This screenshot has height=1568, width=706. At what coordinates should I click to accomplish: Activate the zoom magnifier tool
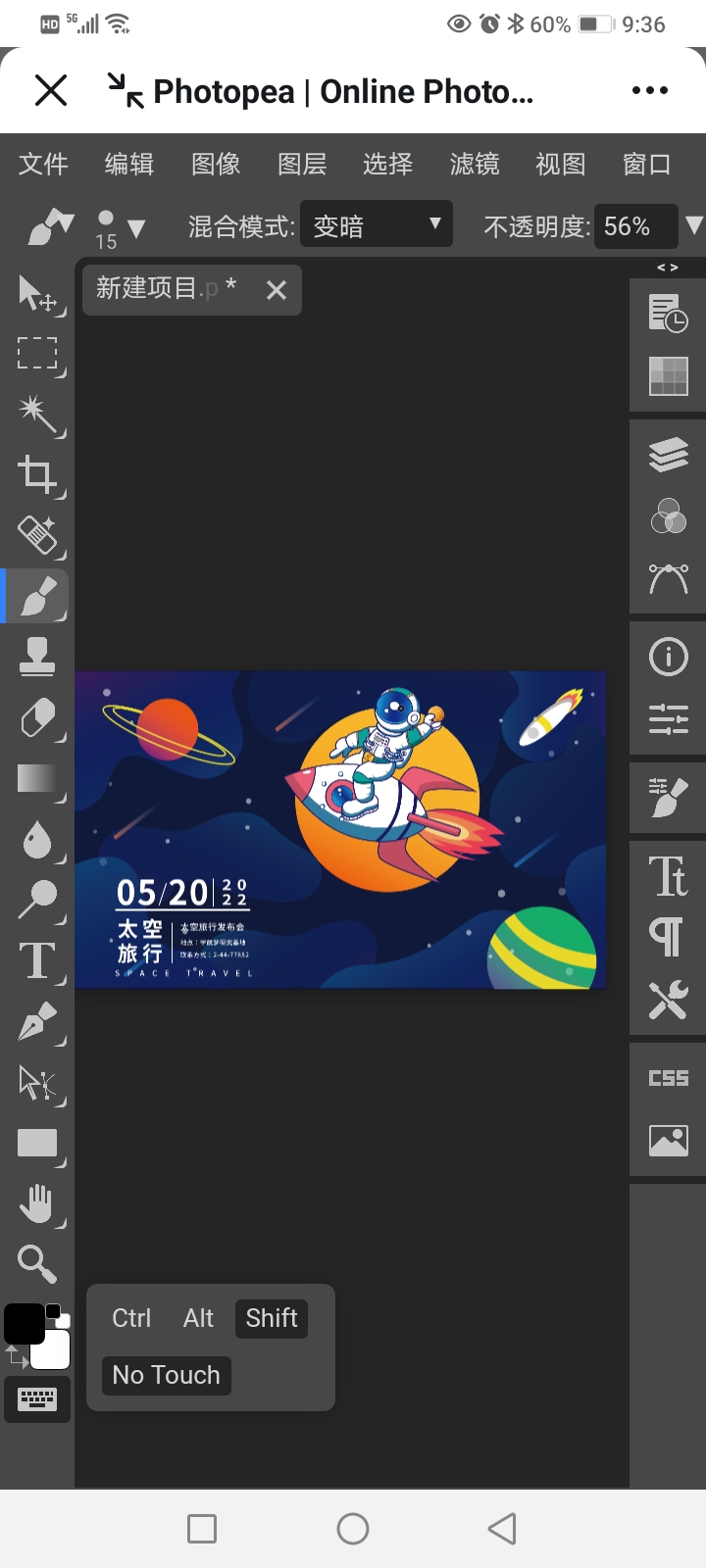pos(37,1264)
